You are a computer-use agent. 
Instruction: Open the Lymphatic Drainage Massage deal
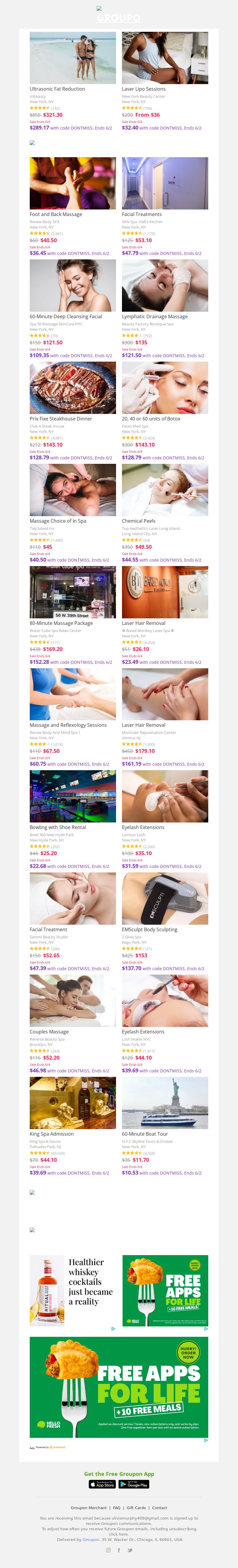(164, 286)
